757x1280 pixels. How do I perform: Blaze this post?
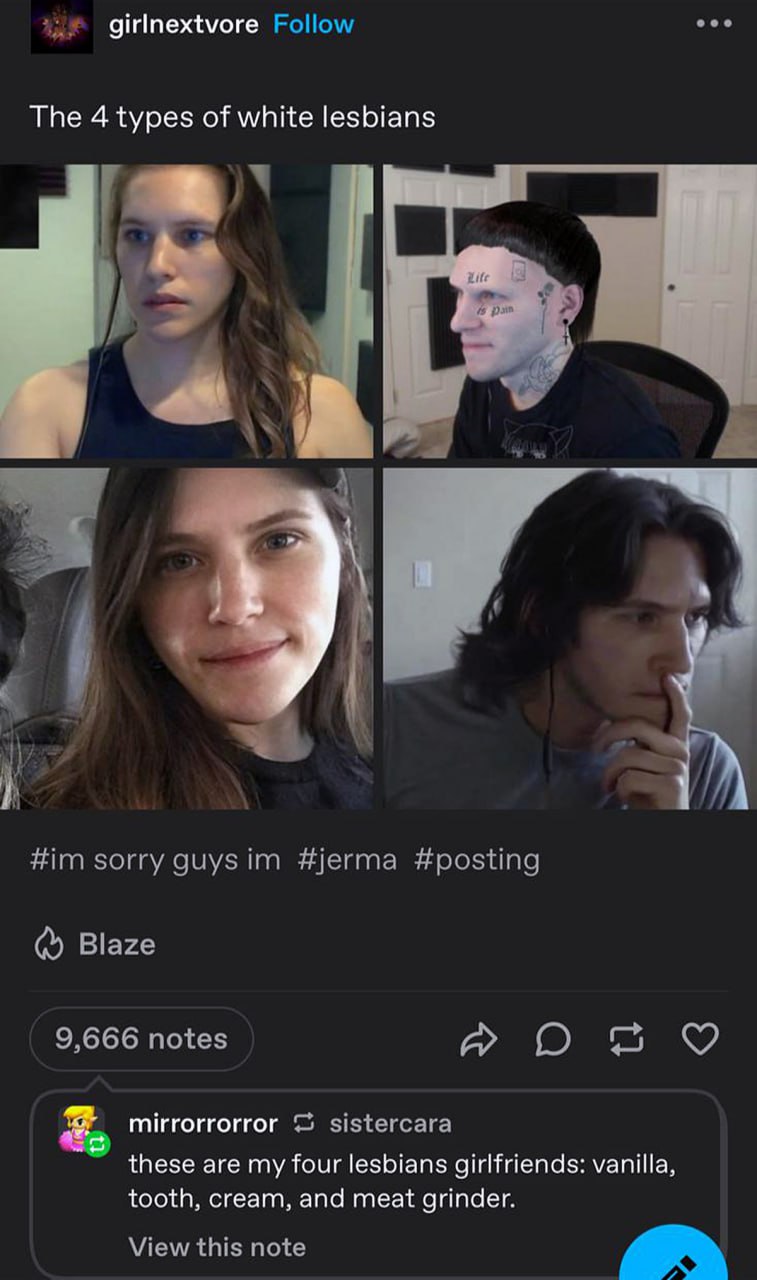click(95, 944)
